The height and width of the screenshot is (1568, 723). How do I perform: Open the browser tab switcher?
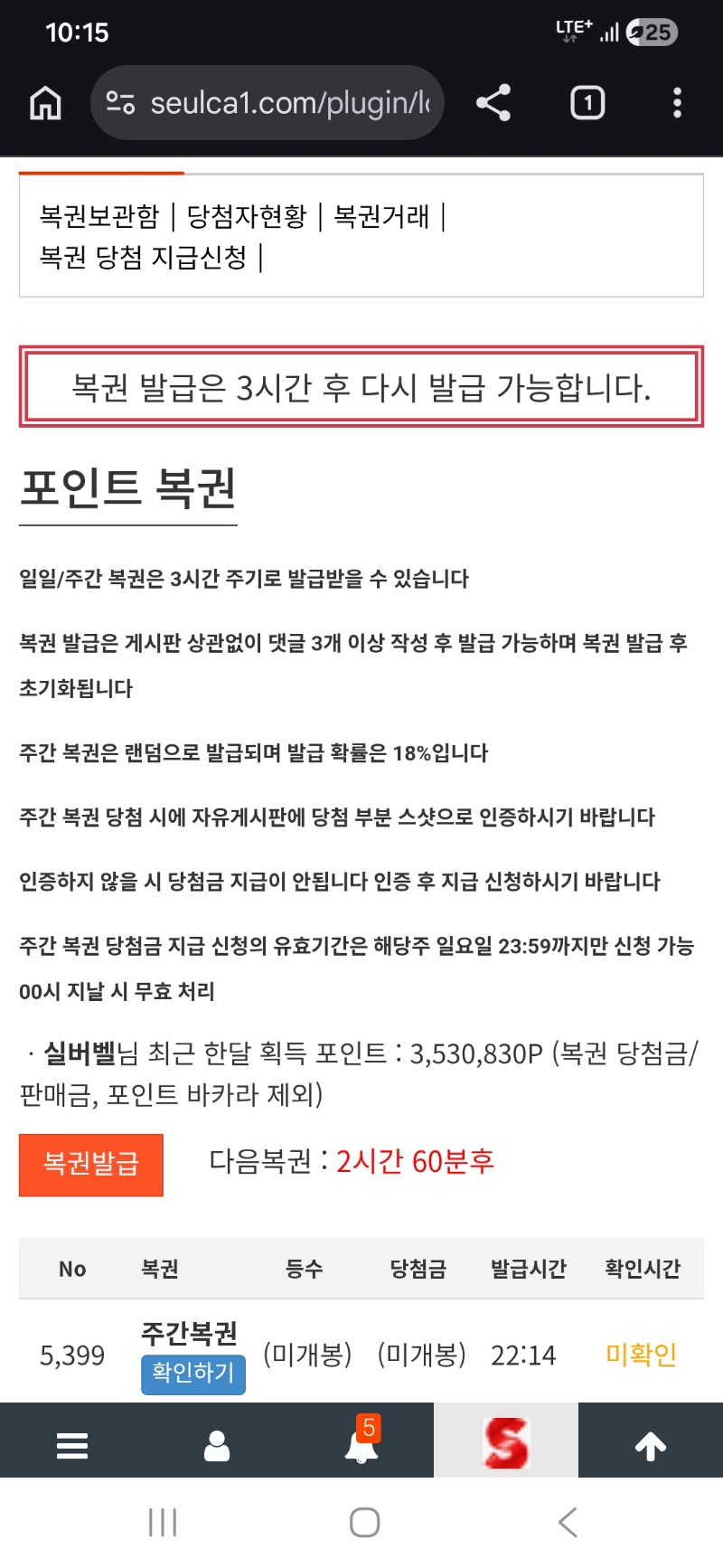587,103
